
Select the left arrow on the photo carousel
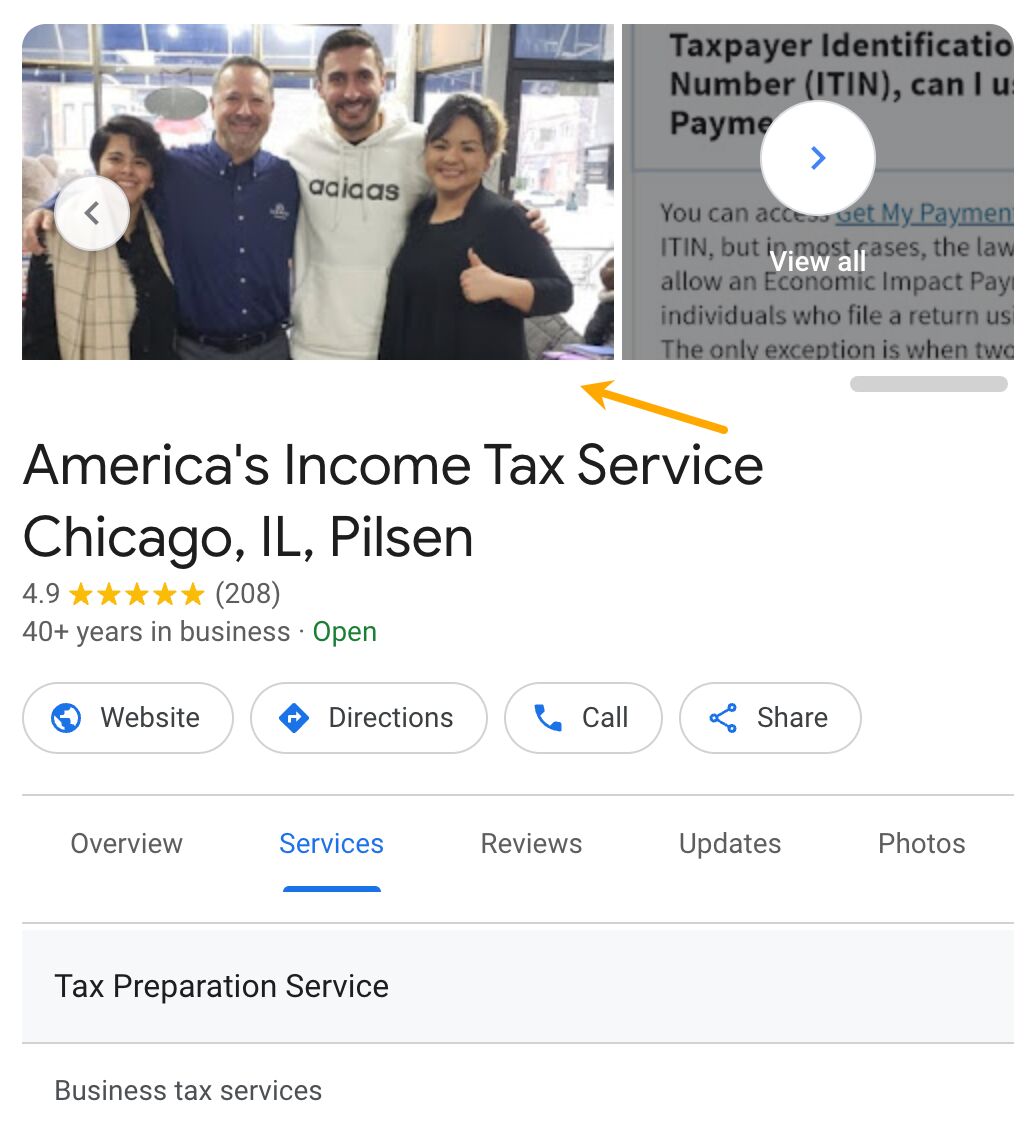(x=92, y=213)
